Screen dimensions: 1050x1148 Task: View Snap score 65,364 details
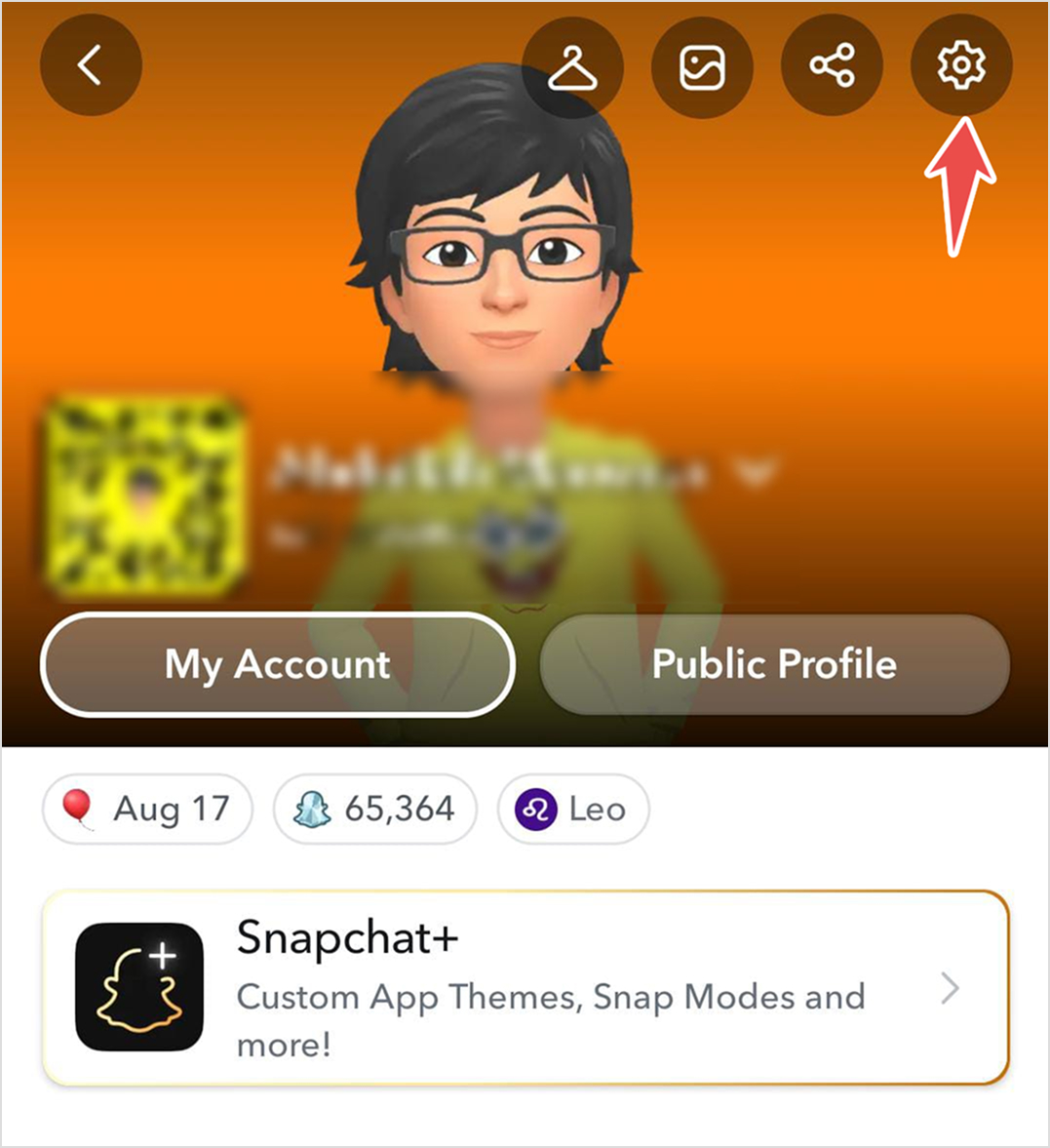[375, 809]
